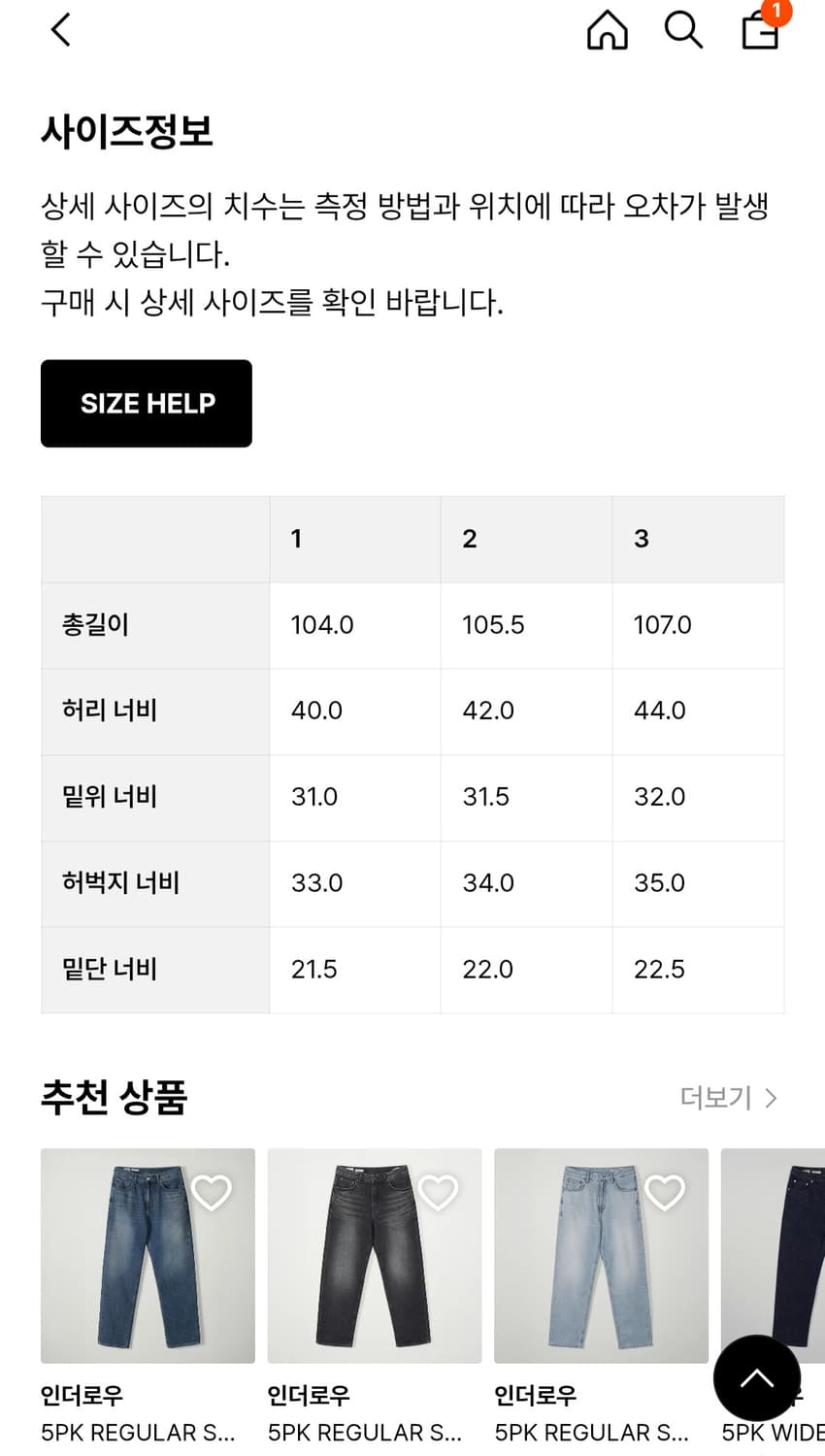Open search with the magnifier icon
Viewport: 825px width, 1456px height.
coord(683,30)
